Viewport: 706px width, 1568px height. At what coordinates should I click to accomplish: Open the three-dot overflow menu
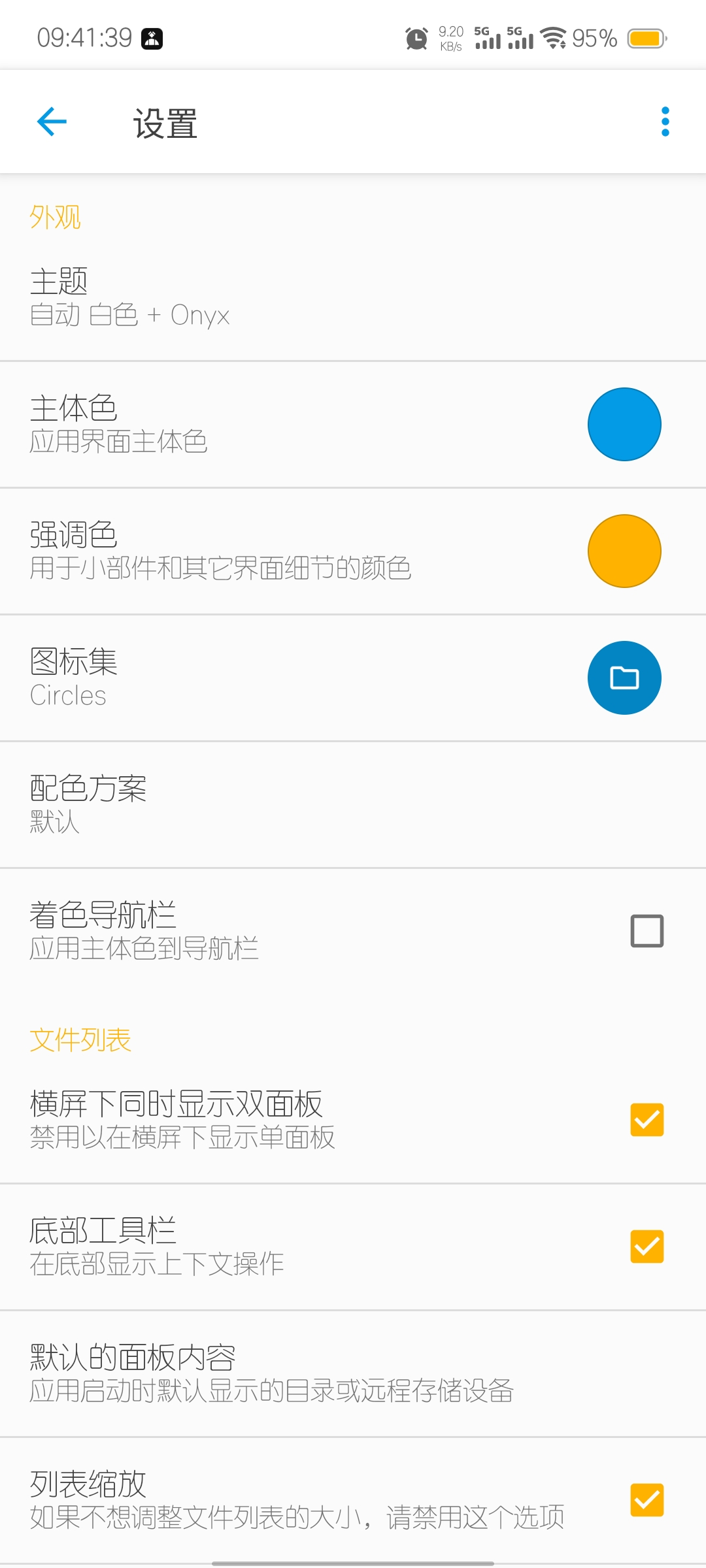pyautogui.click(x=665, y=122)
